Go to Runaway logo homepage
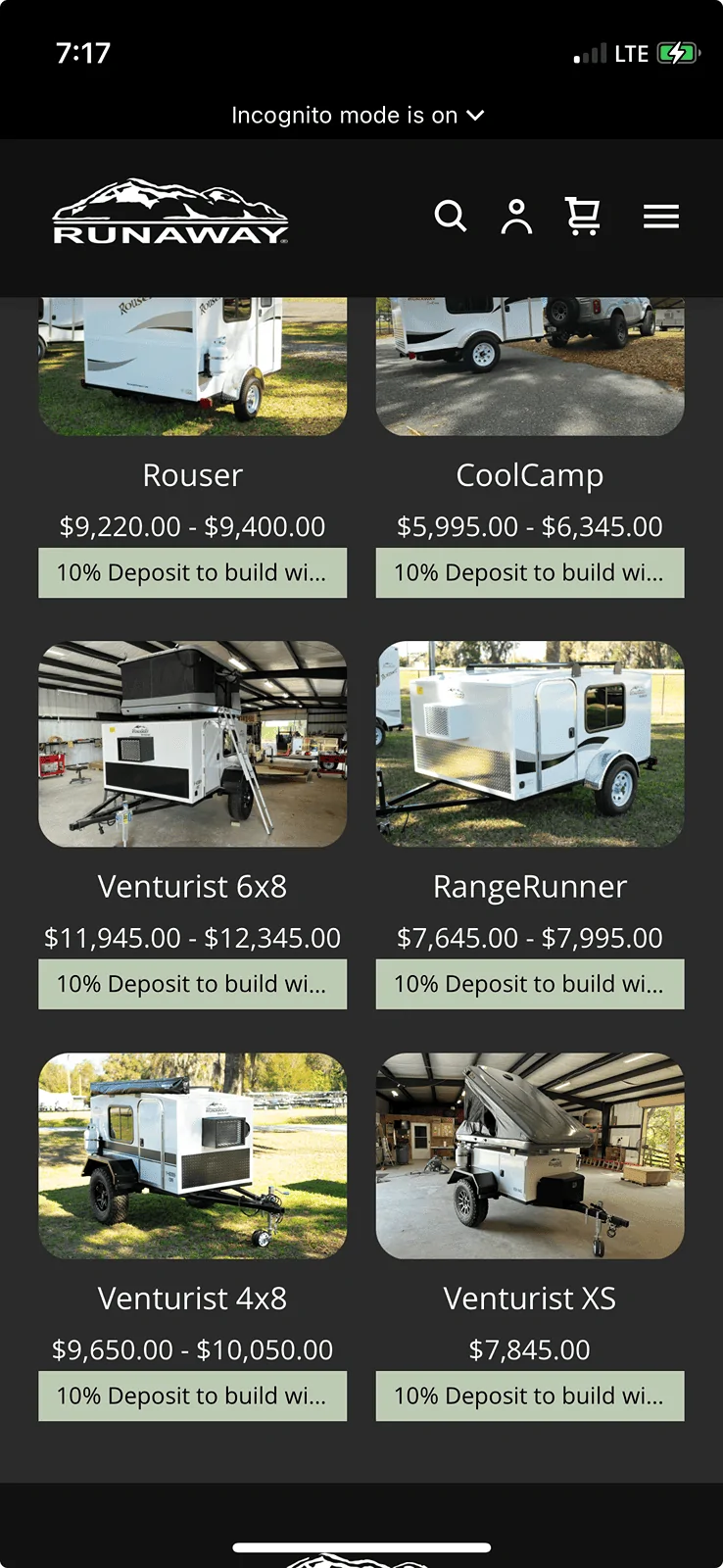Screen dimensions: 723x1568 pos(170,213)
